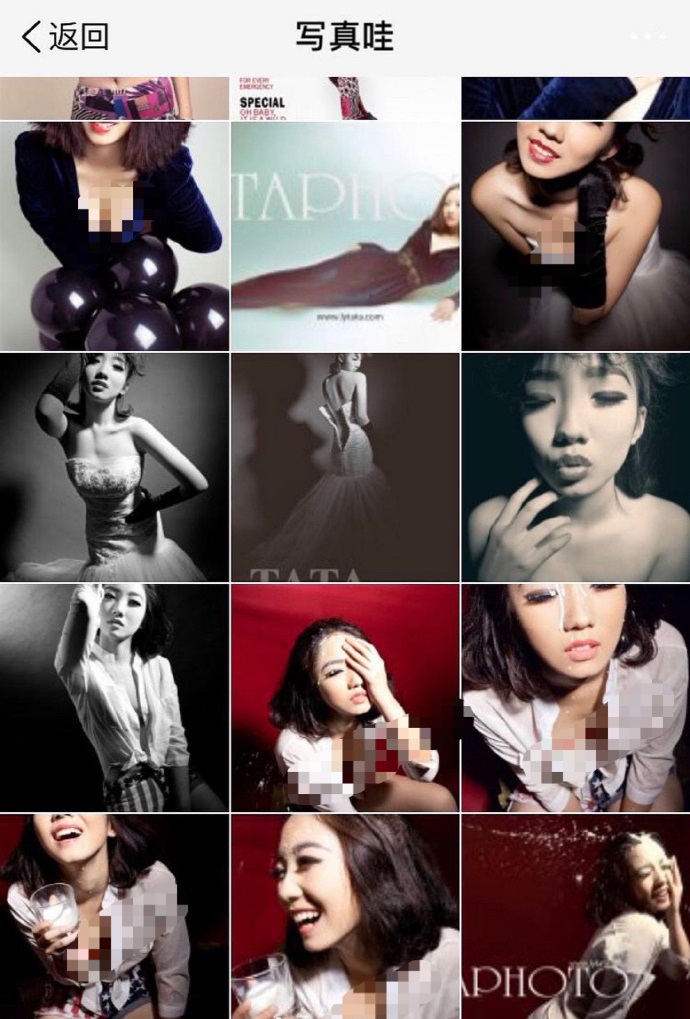This screenshot has height=1019, width=690.
Task: Open black-and-white strapless lace dress photo
Action: 114,467
